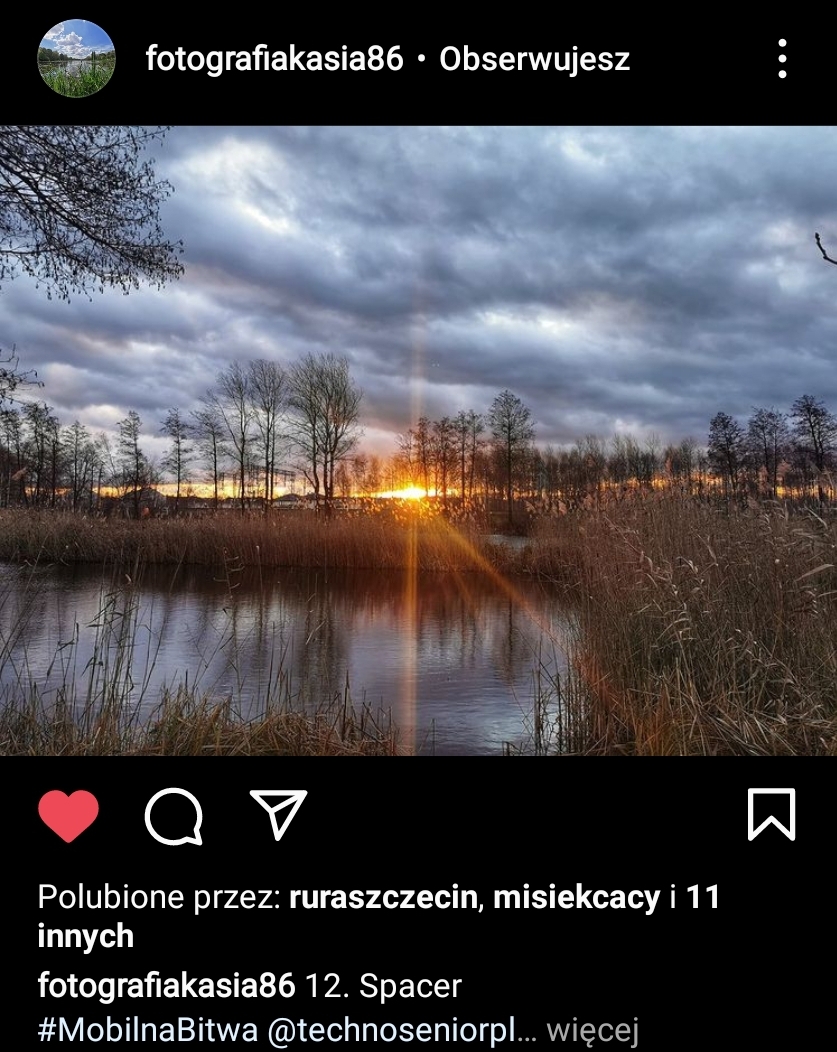Open fotografiakasia86 profile picture
The height and width of the screenshot is (1052, 837).
click(76, 58)
